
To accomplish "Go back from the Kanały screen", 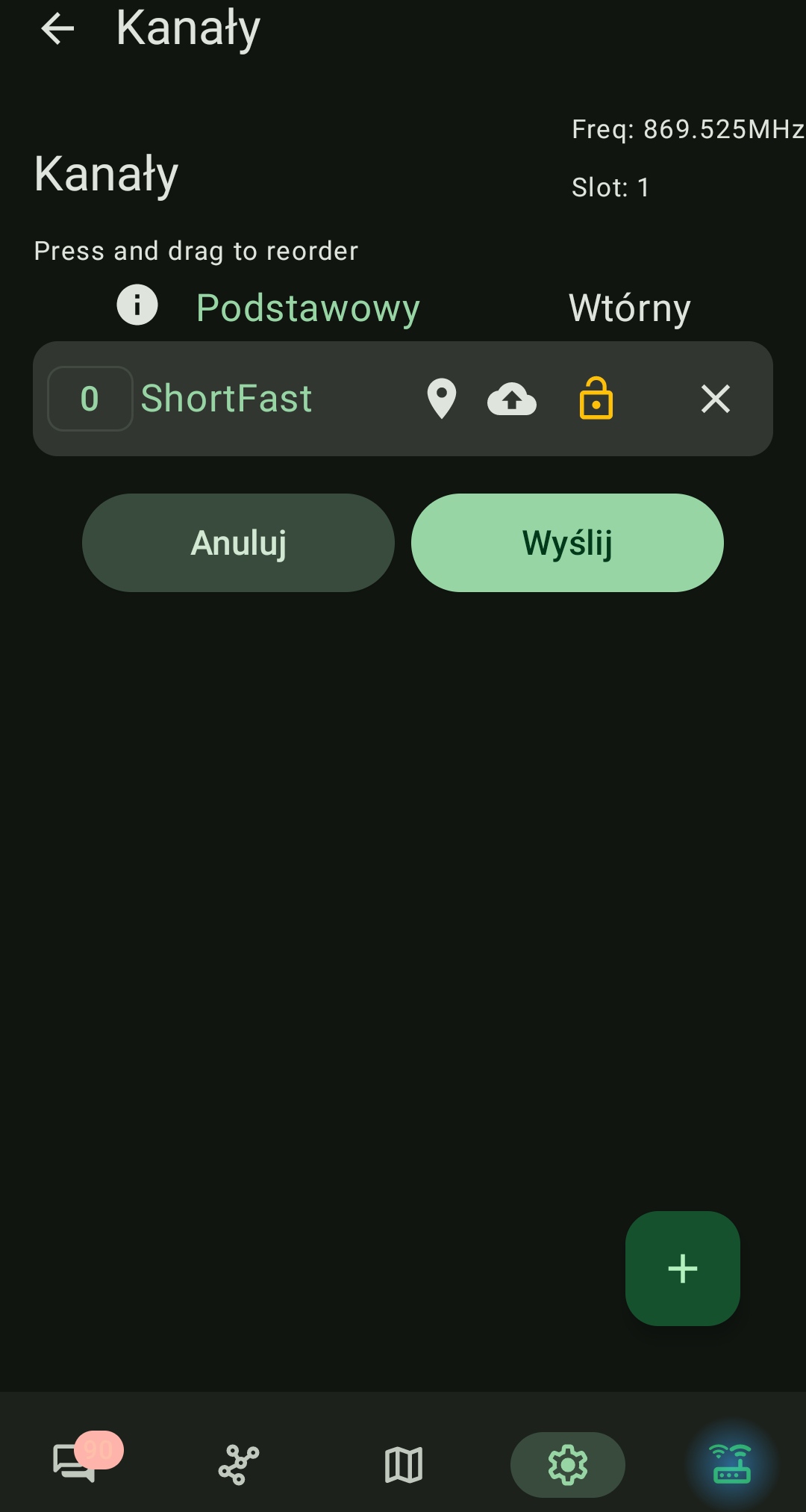I will coord(57,29).
